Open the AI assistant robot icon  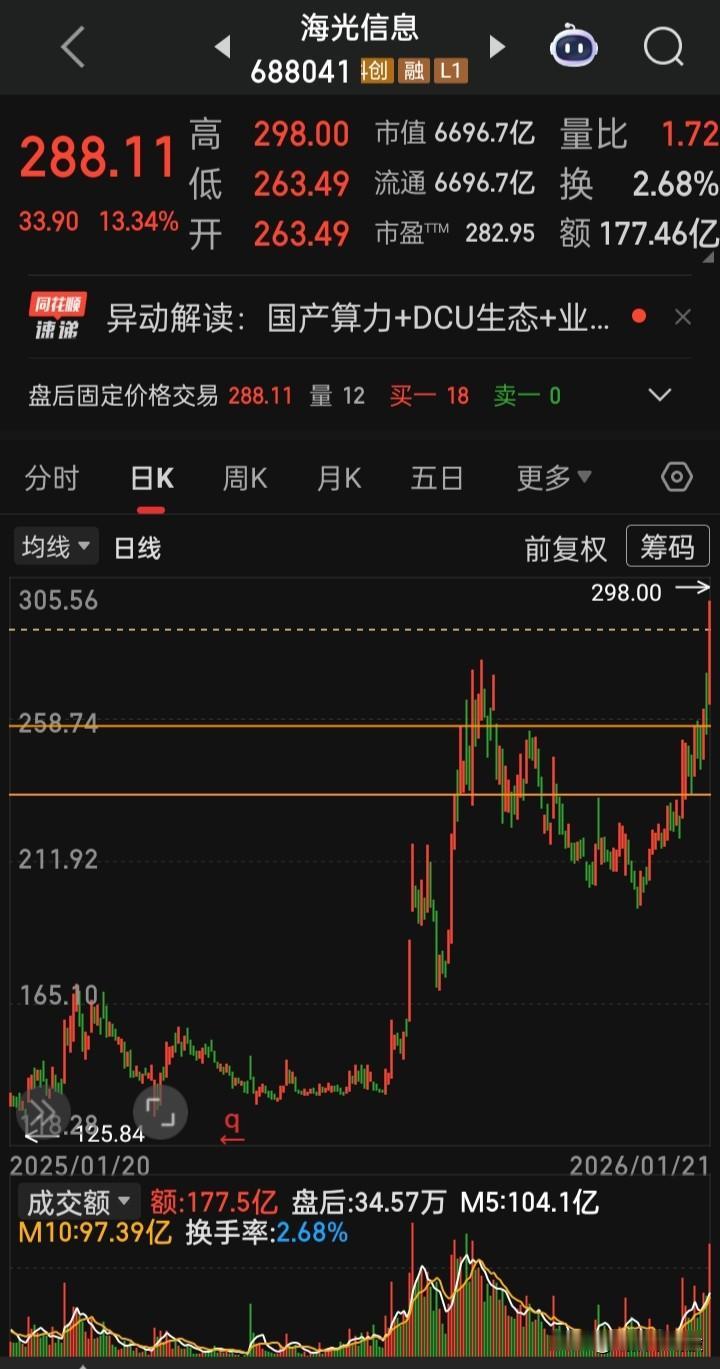tap(573, 47)
